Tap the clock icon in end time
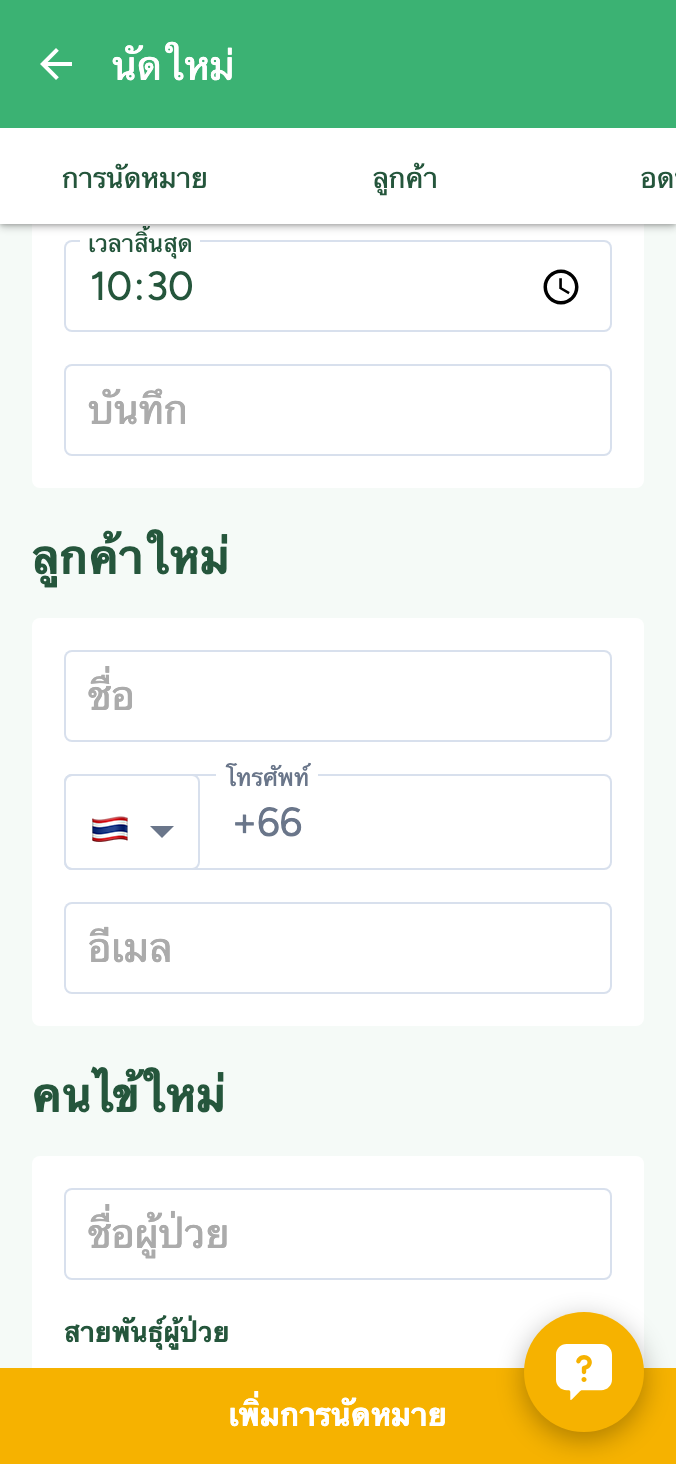 click(x=560, y=287)
